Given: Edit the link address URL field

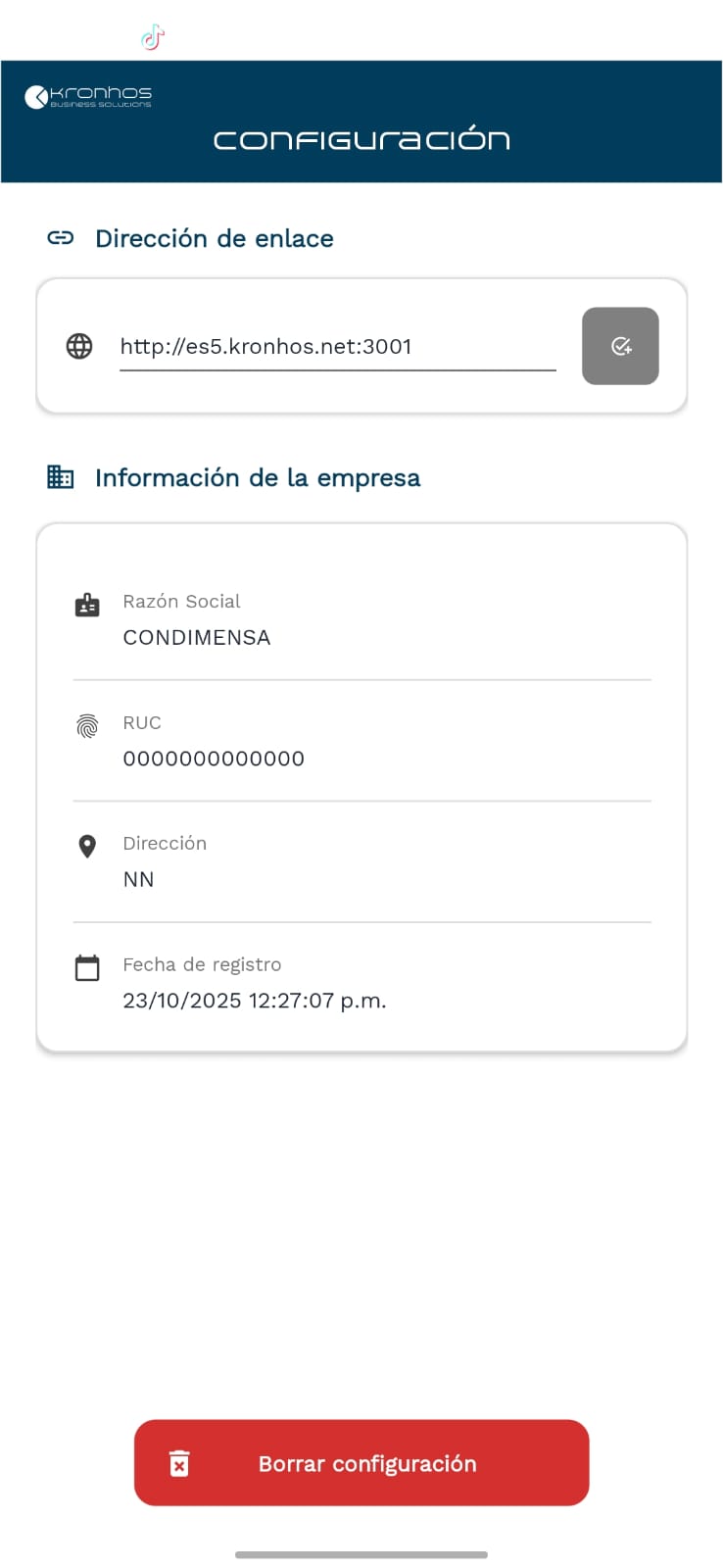Looking at the screenshot, I should tap(337, 347).
